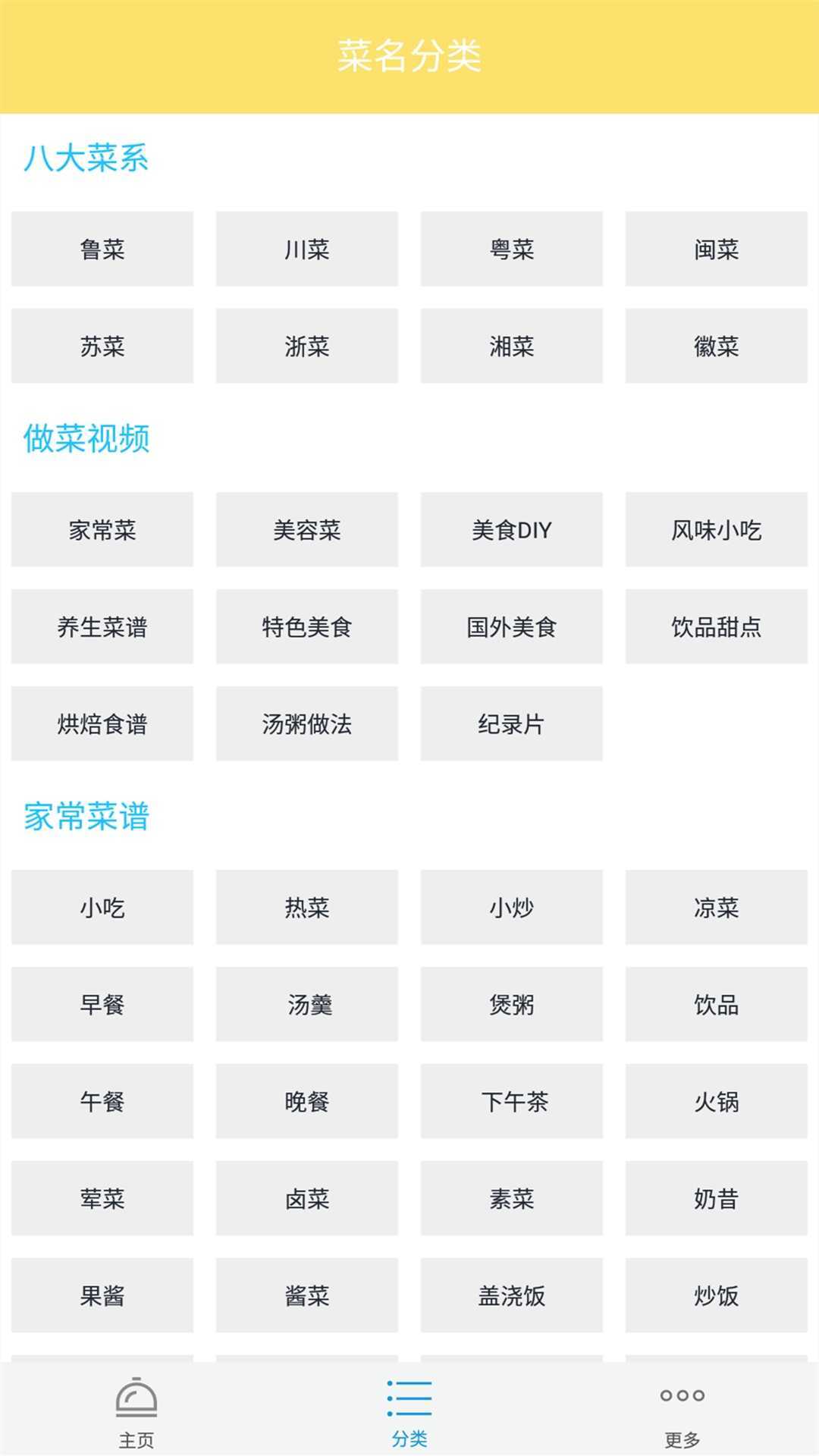Select 烘焙食谱 category
Screen dimensions: 819x1456
click(x=102, y=723)
